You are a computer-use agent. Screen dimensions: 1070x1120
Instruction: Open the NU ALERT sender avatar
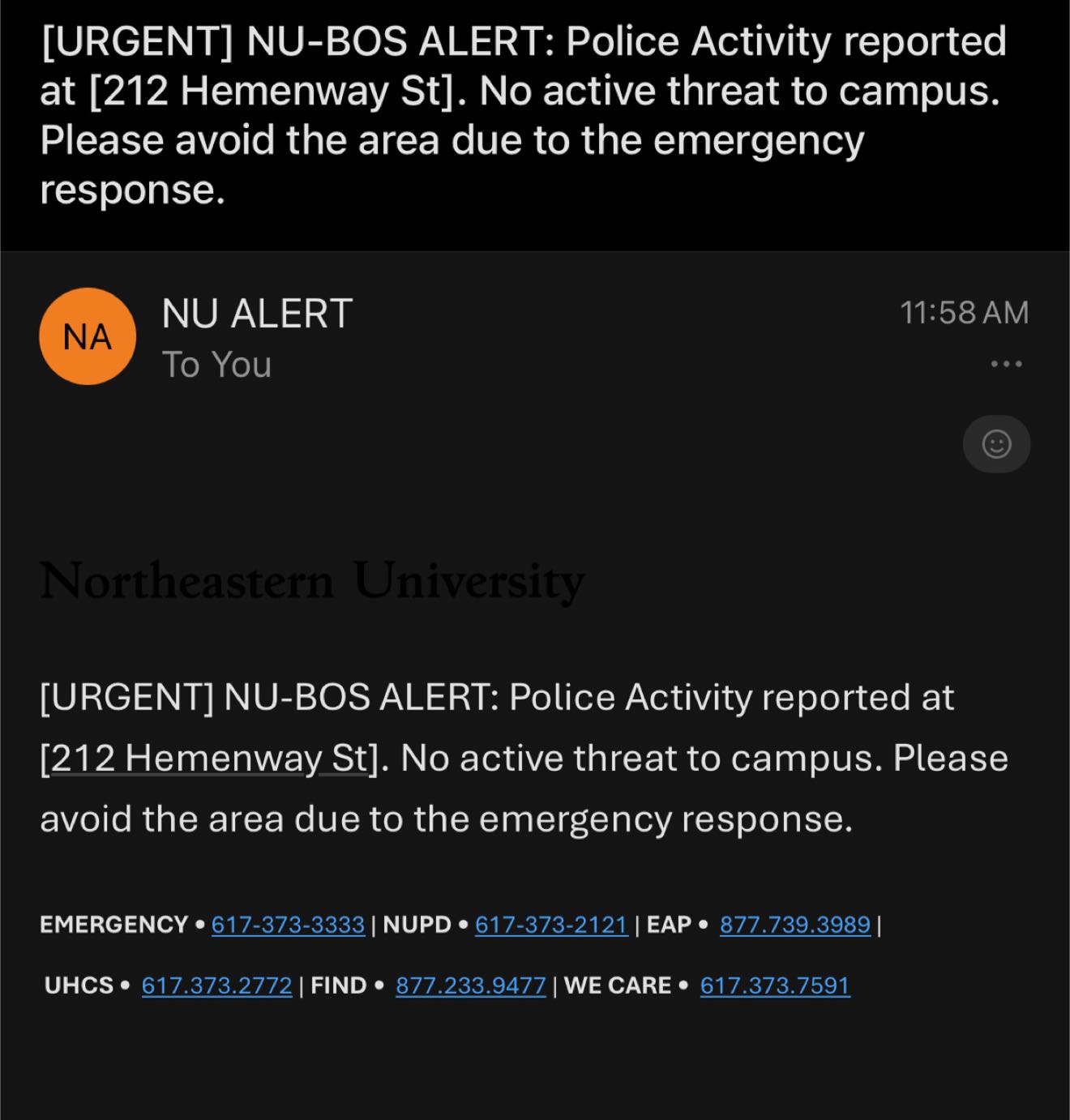88,336
